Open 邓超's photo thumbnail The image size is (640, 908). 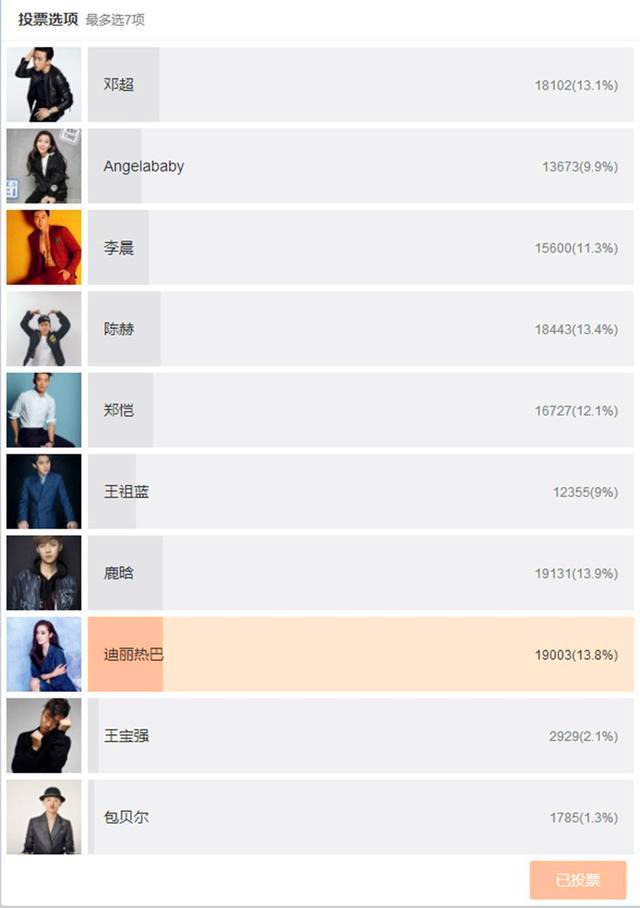pyautogui.click(x=44, y=85)
